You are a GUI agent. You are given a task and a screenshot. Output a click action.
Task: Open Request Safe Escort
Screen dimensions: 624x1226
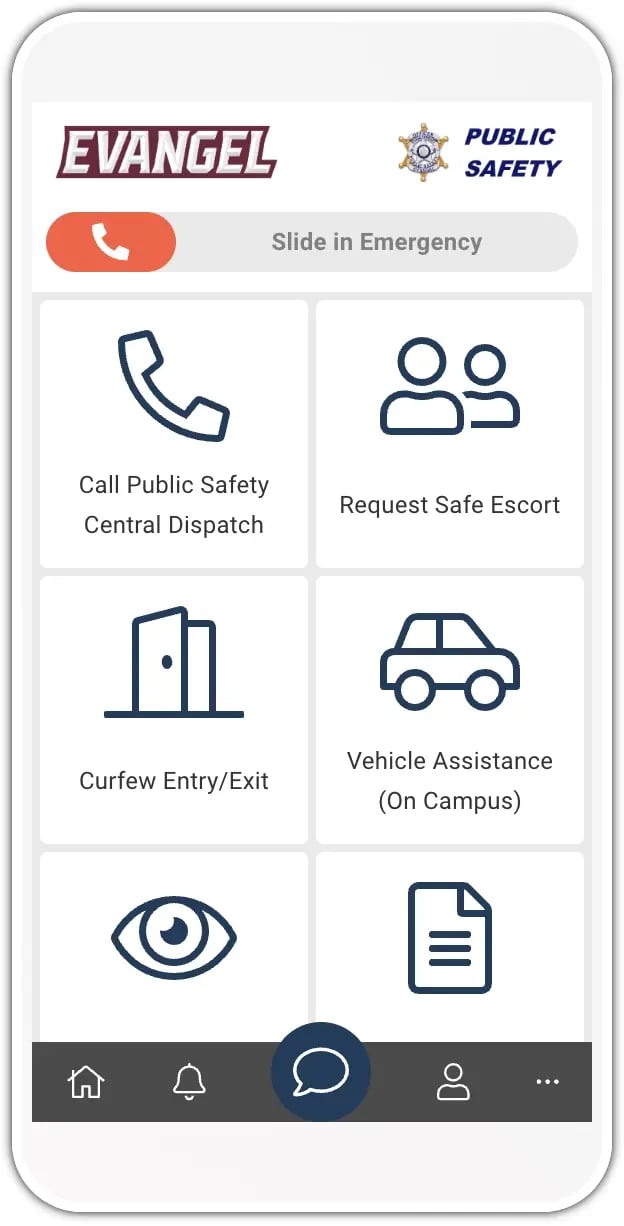[450, 434]
